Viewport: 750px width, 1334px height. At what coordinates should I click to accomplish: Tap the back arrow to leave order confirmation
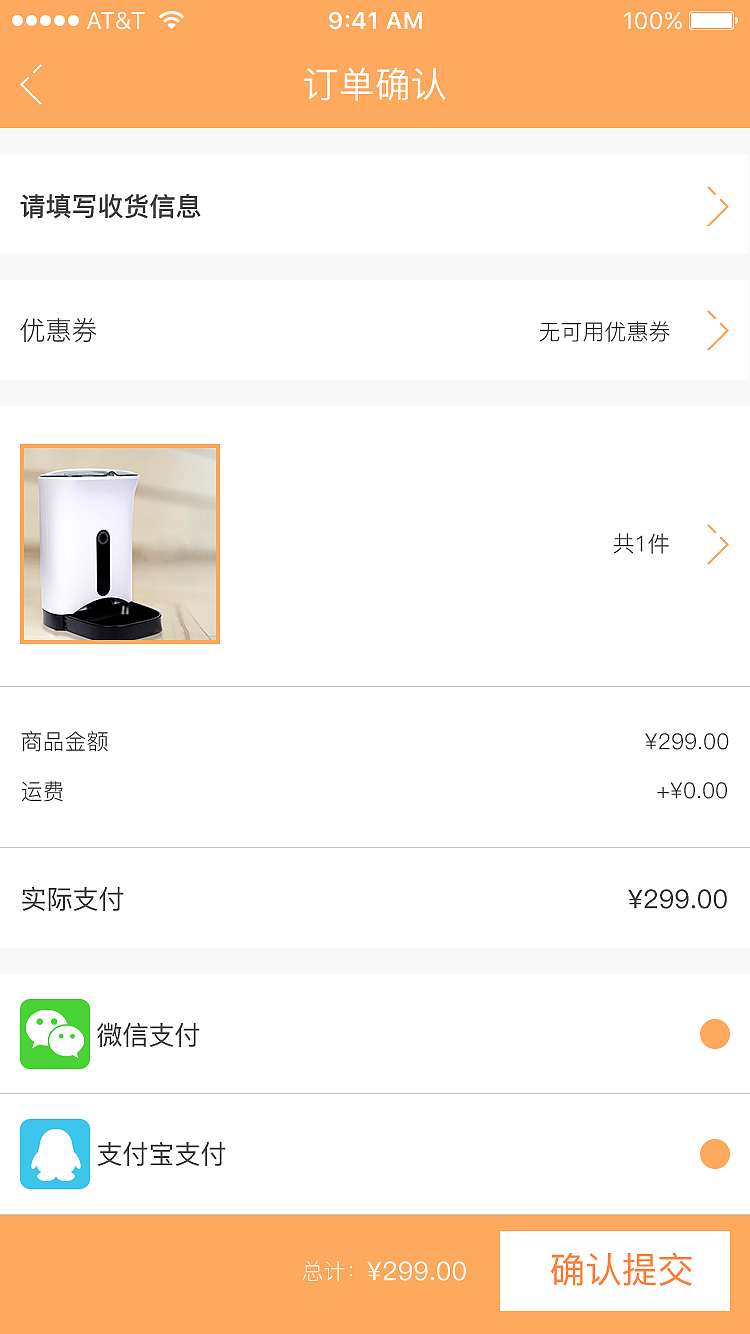pyautogui.click(x=31, y=86)
